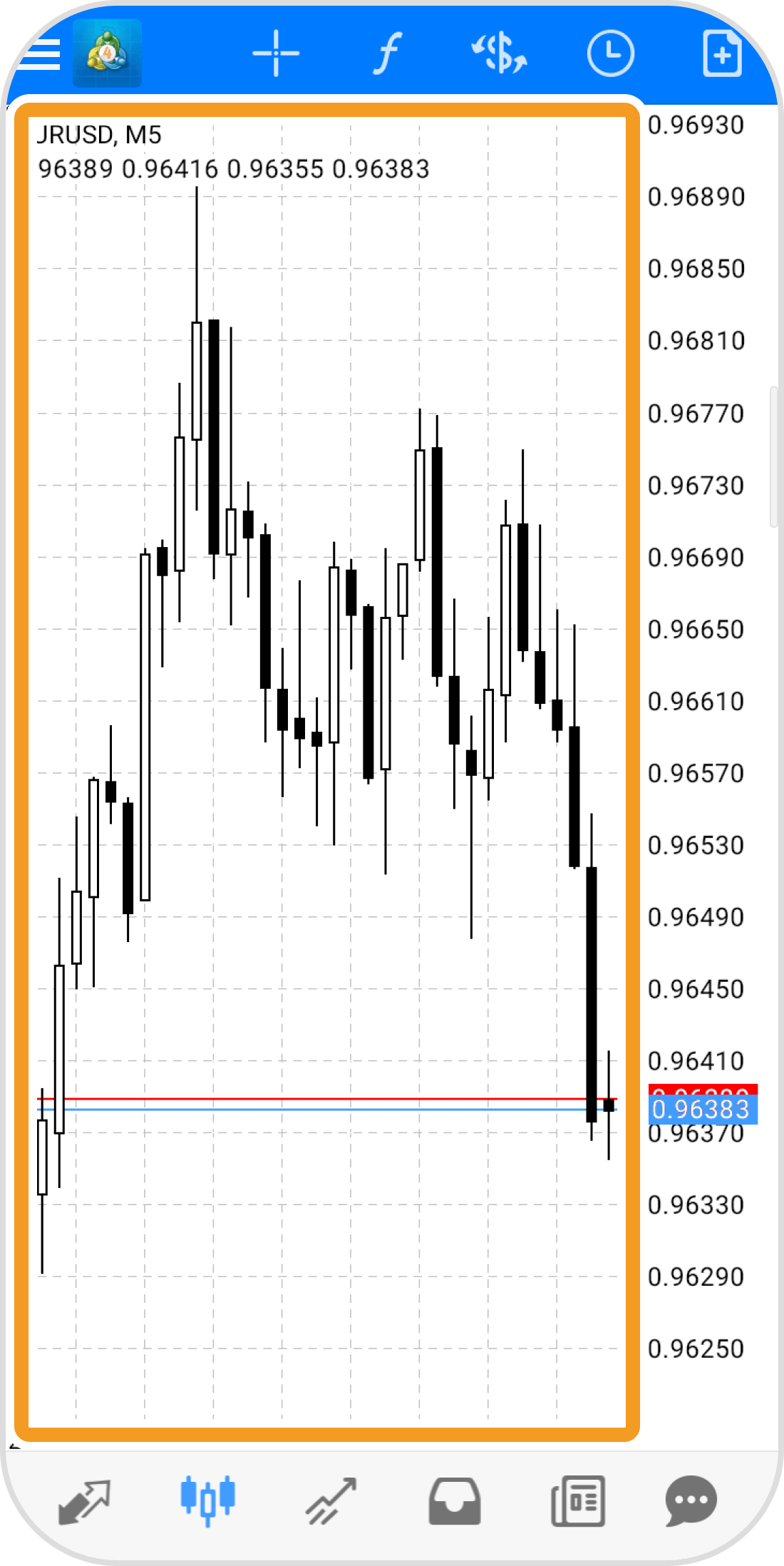
Task: Open a new order ticket
Action: [721, 53]
